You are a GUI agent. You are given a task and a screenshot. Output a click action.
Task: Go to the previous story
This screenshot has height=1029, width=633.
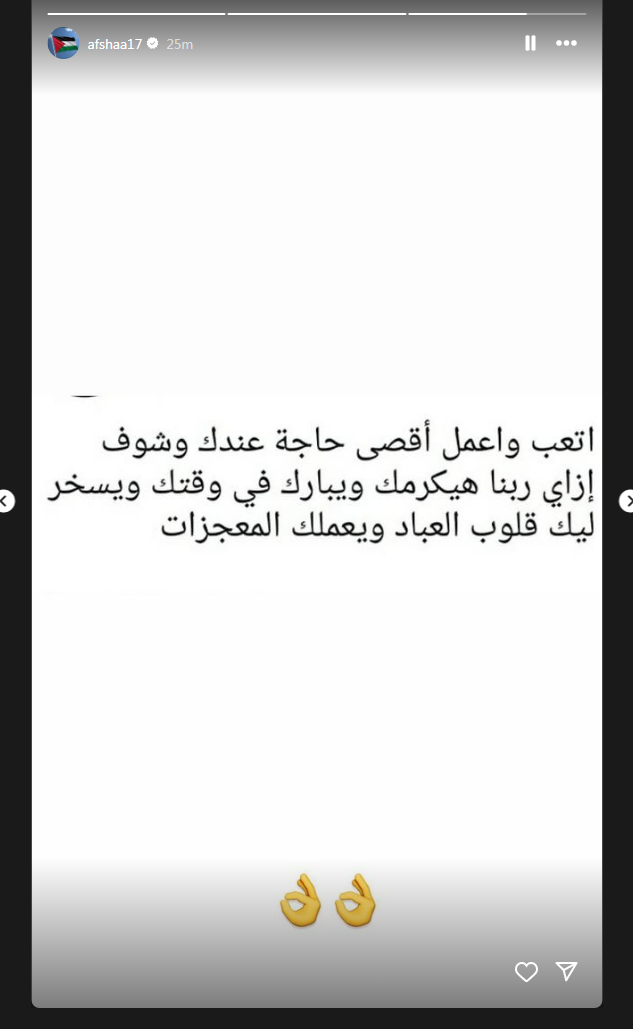coord(6,501)
